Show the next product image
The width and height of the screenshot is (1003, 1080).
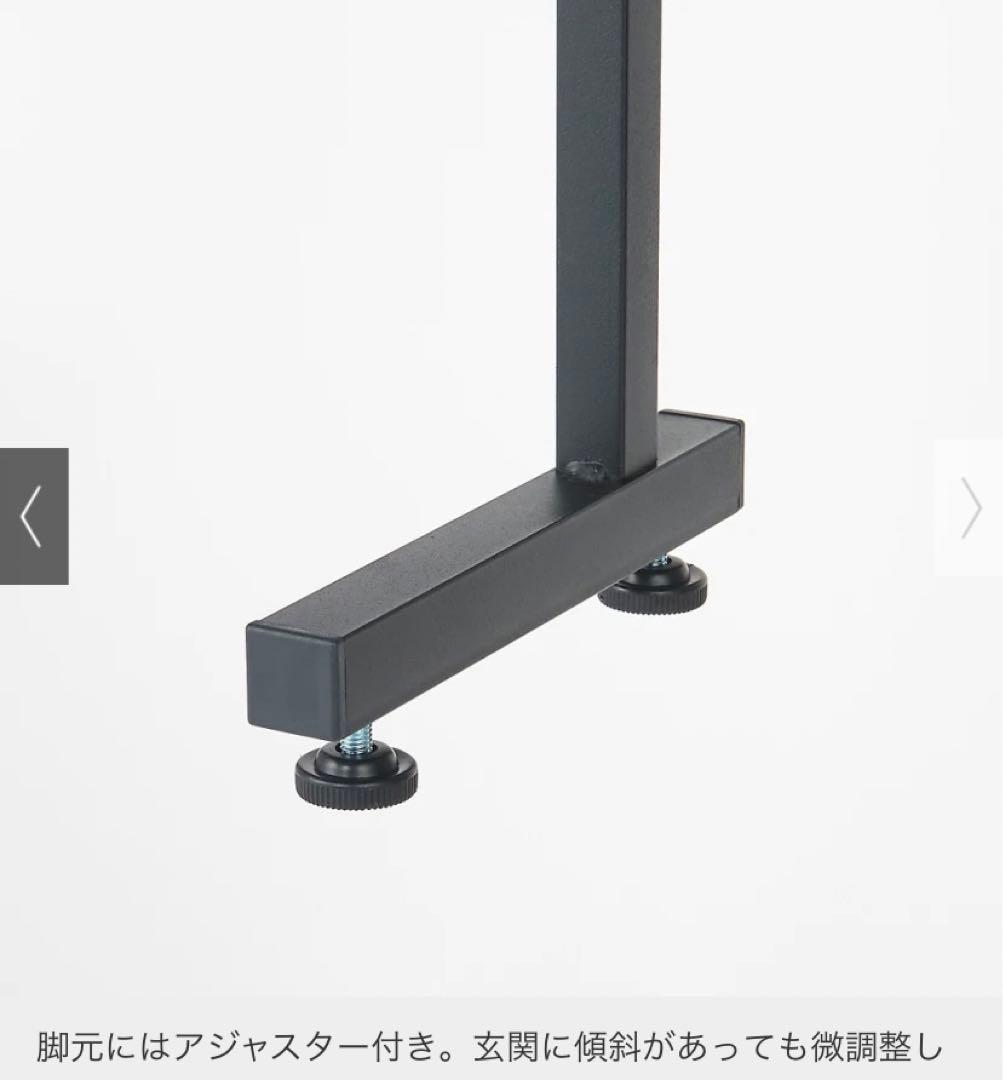tap(969, 509)
